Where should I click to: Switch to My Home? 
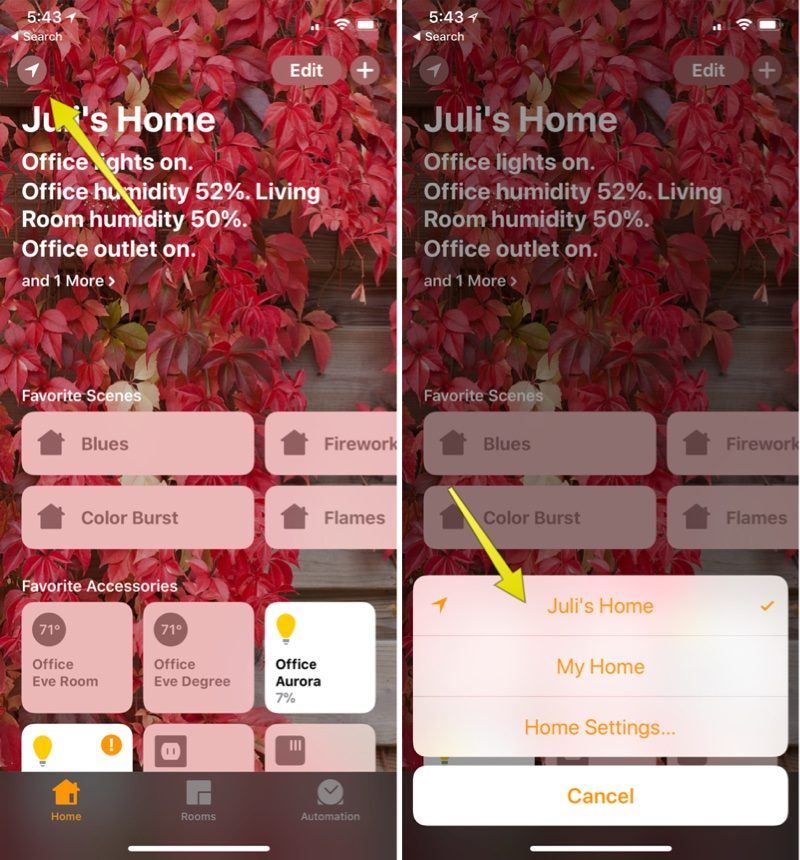click(x=600, y=667)
